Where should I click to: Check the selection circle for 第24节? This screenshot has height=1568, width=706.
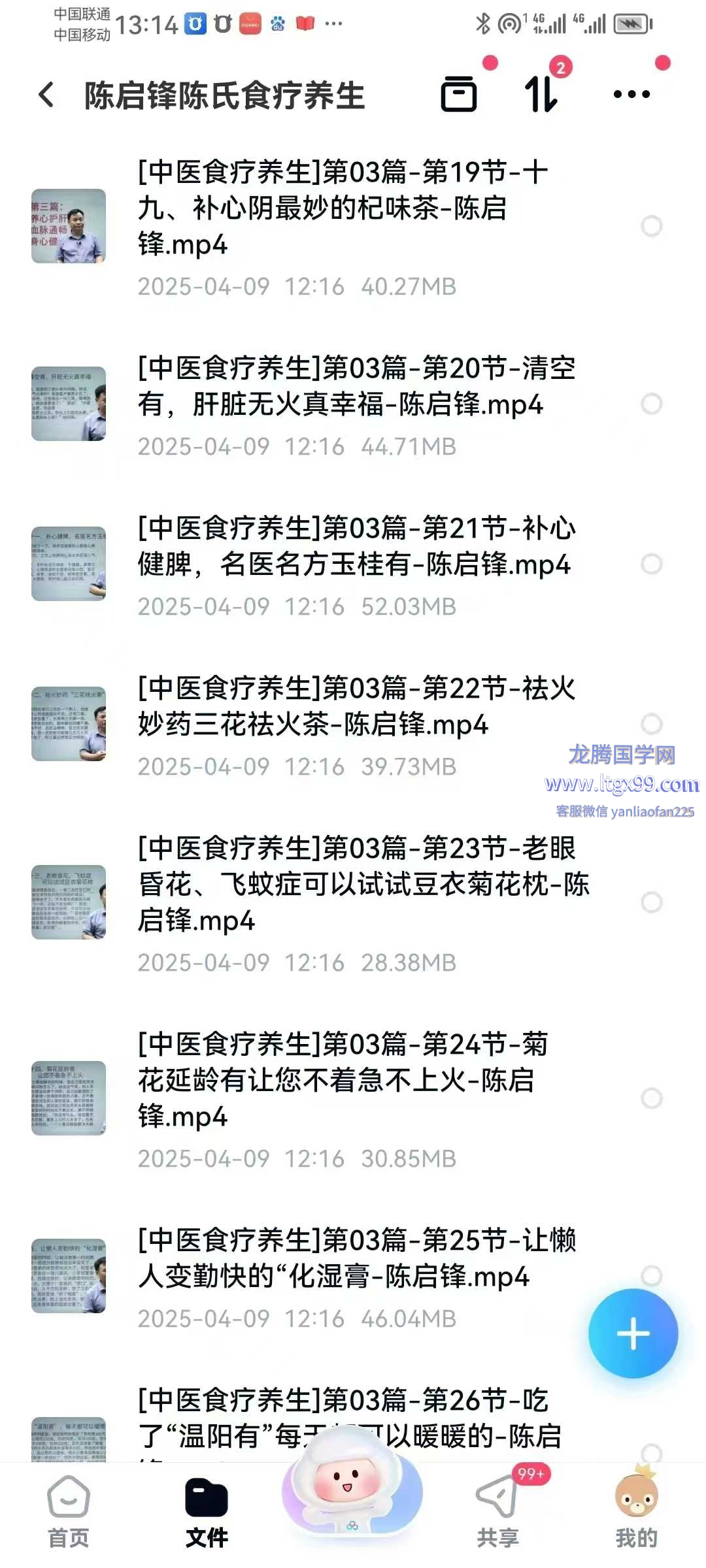click(651, 1098)
